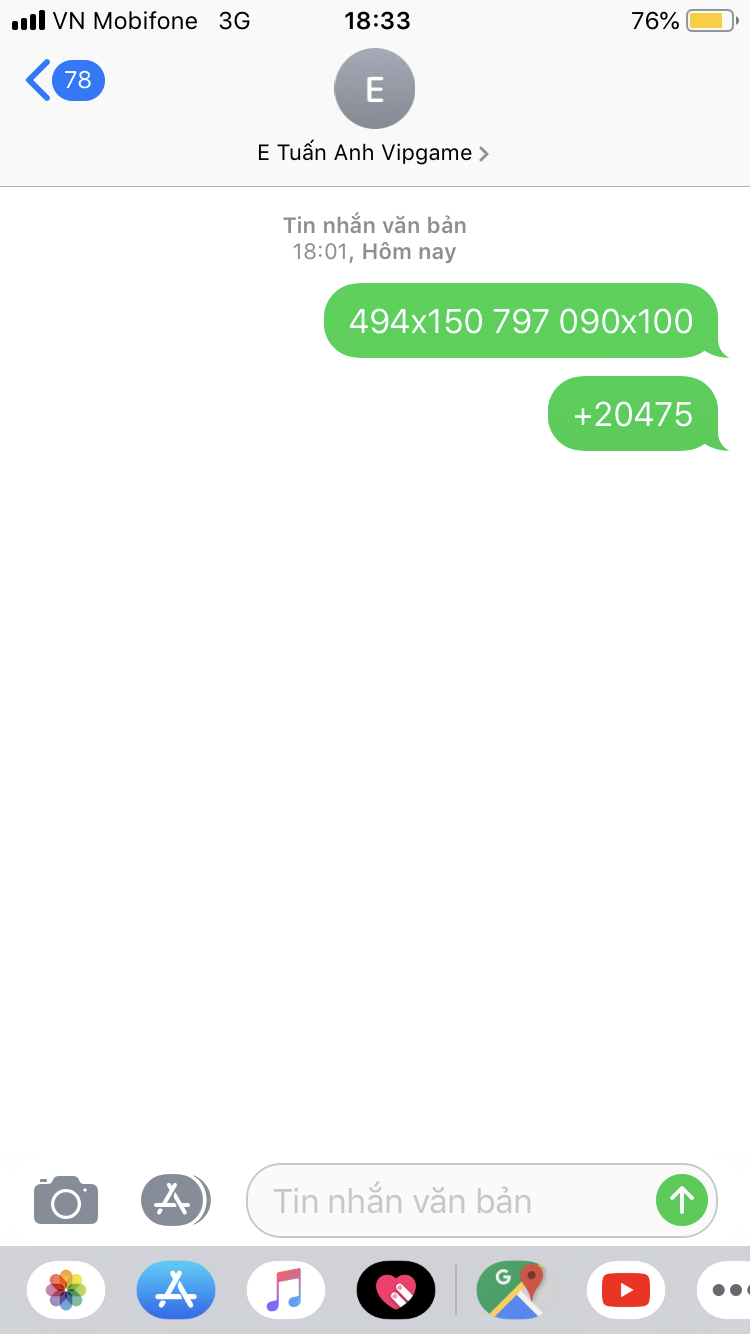This screenshot has height=1334, width=750.
Task: Send the message with the green arrow
Action: [x=682, y=1199]
